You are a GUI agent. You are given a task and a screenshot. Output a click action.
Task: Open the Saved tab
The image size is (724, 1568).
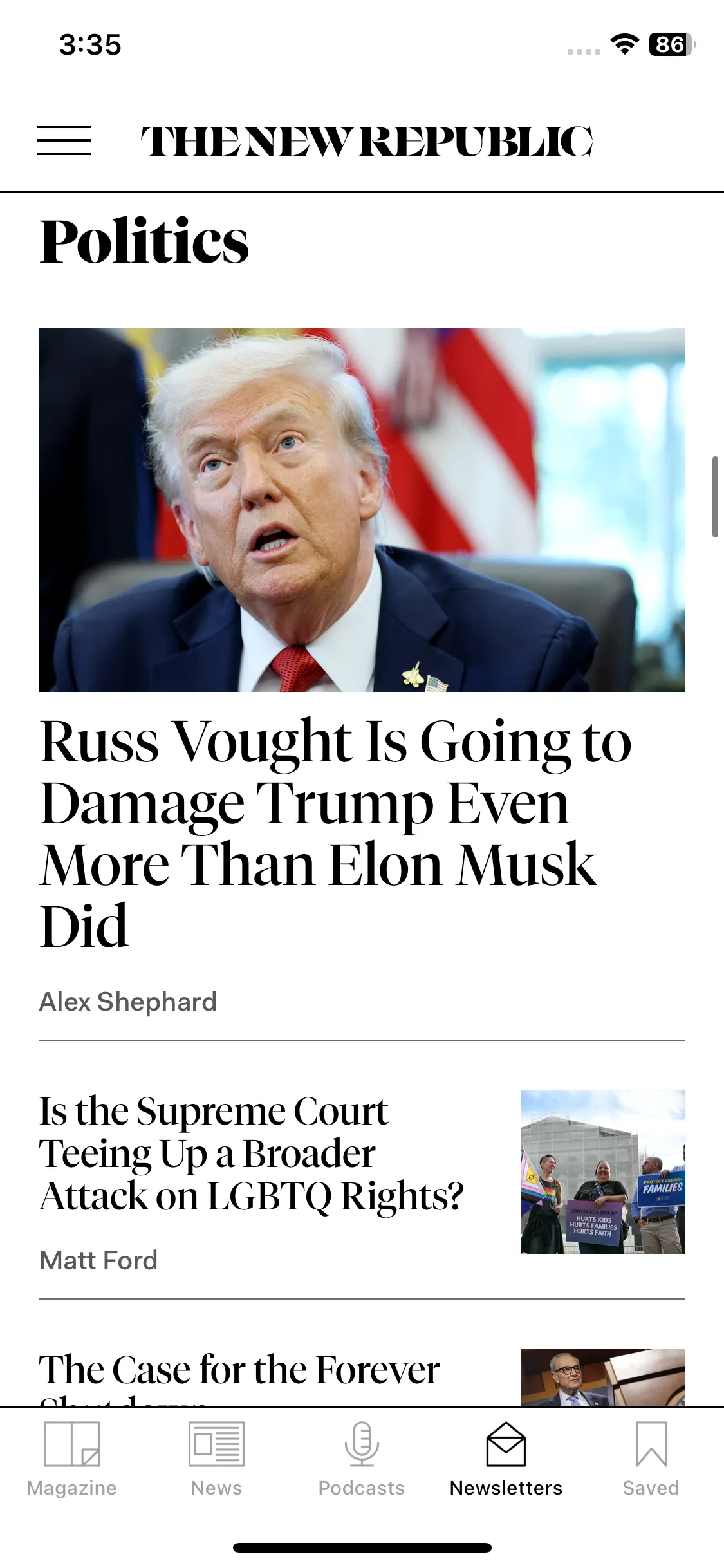coord(651,1459)
